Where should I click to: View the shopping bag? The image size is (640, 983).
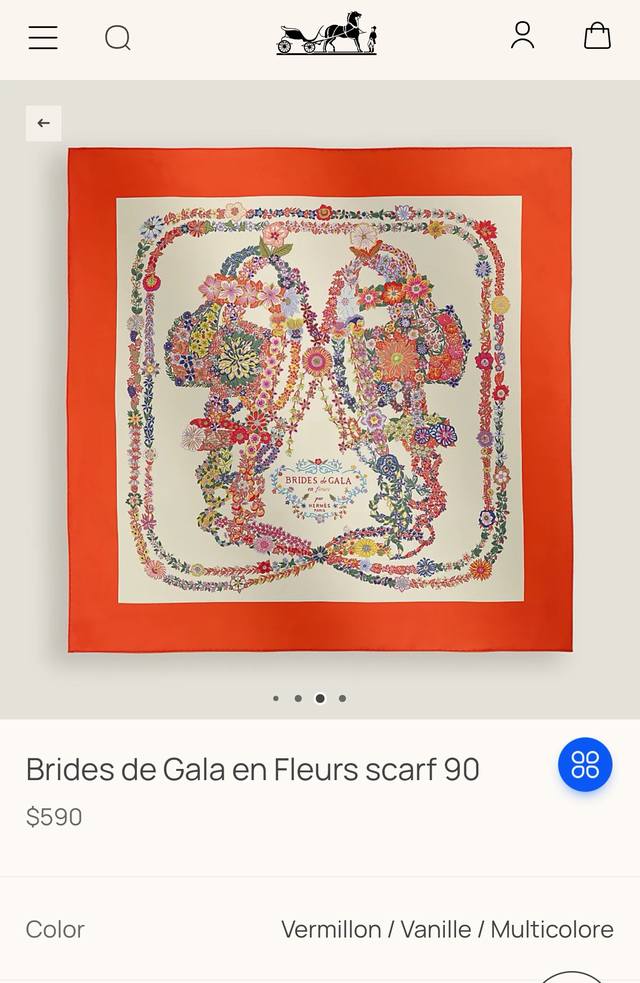click(x=597, y=37)
